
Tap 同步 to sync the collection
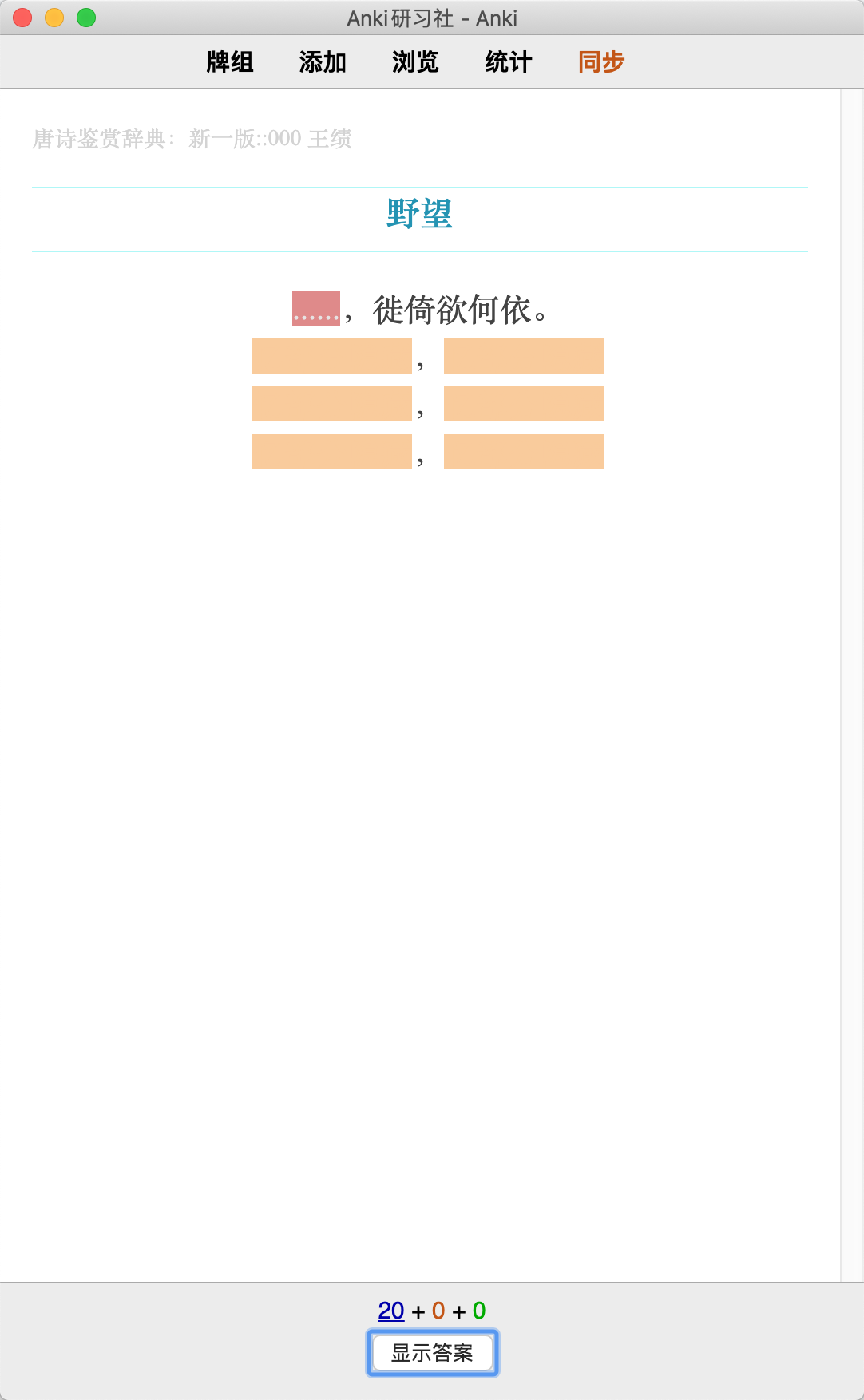click(x=600, y=61)
